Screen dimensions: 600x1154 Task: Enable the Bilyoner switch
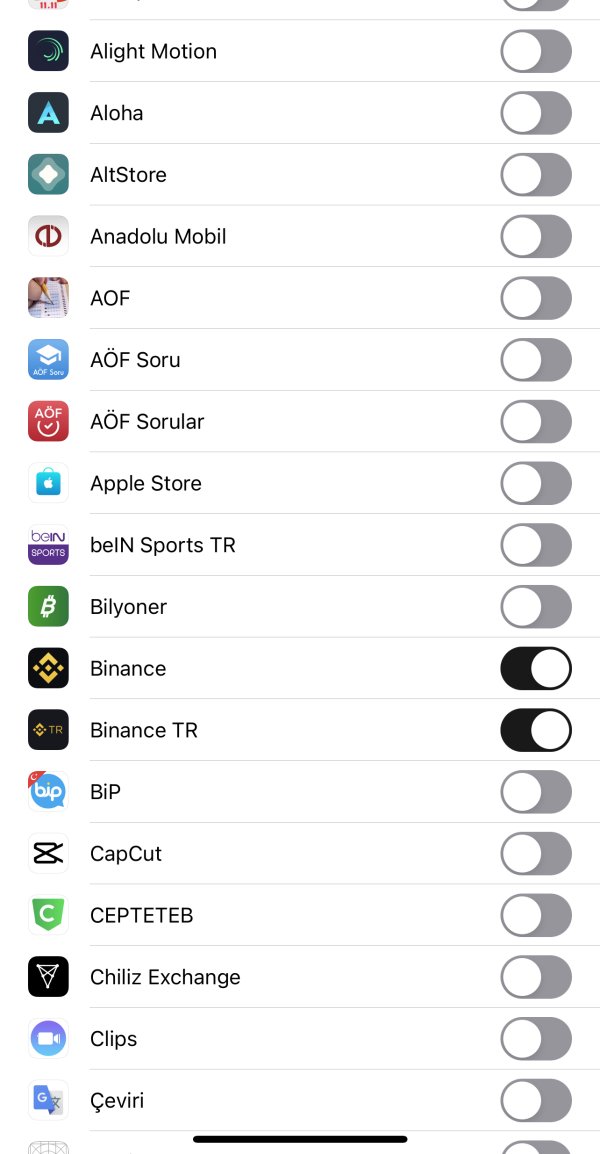click(535, 607)
